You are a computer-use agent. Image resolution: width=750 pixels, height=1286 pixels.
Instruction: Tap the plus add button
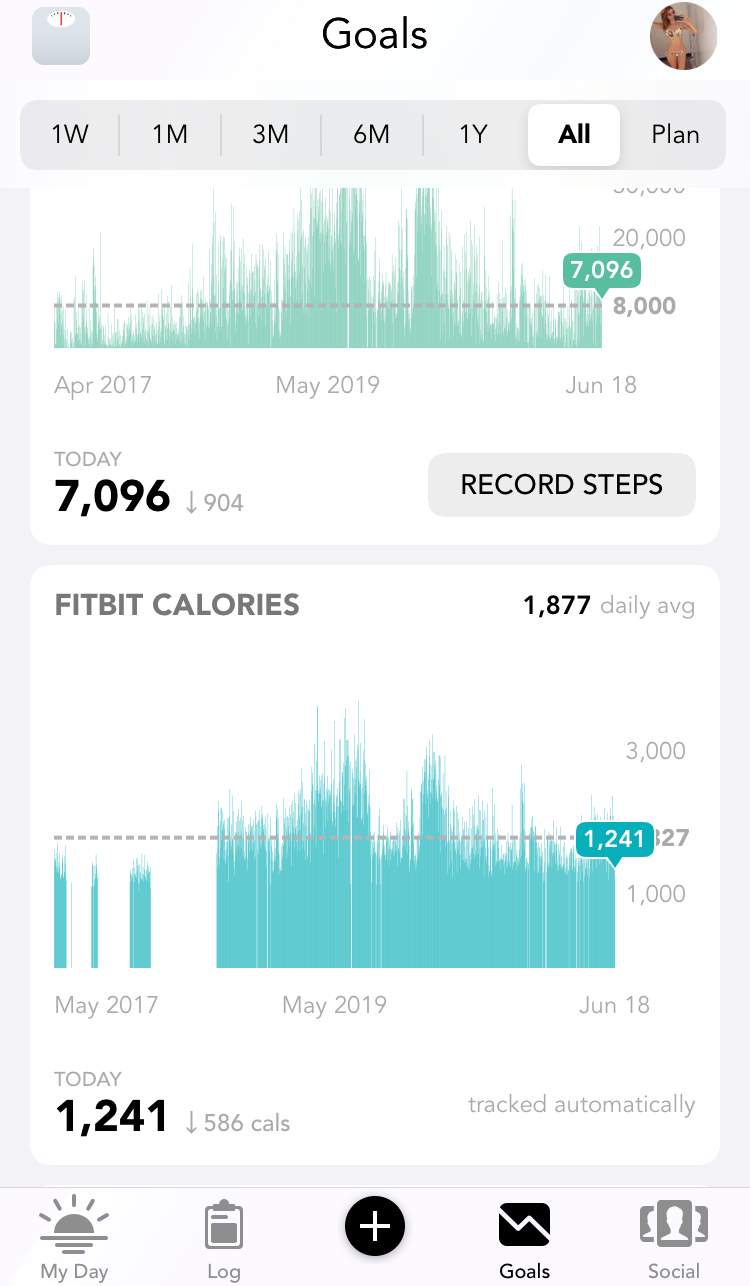click(375, 1225)
